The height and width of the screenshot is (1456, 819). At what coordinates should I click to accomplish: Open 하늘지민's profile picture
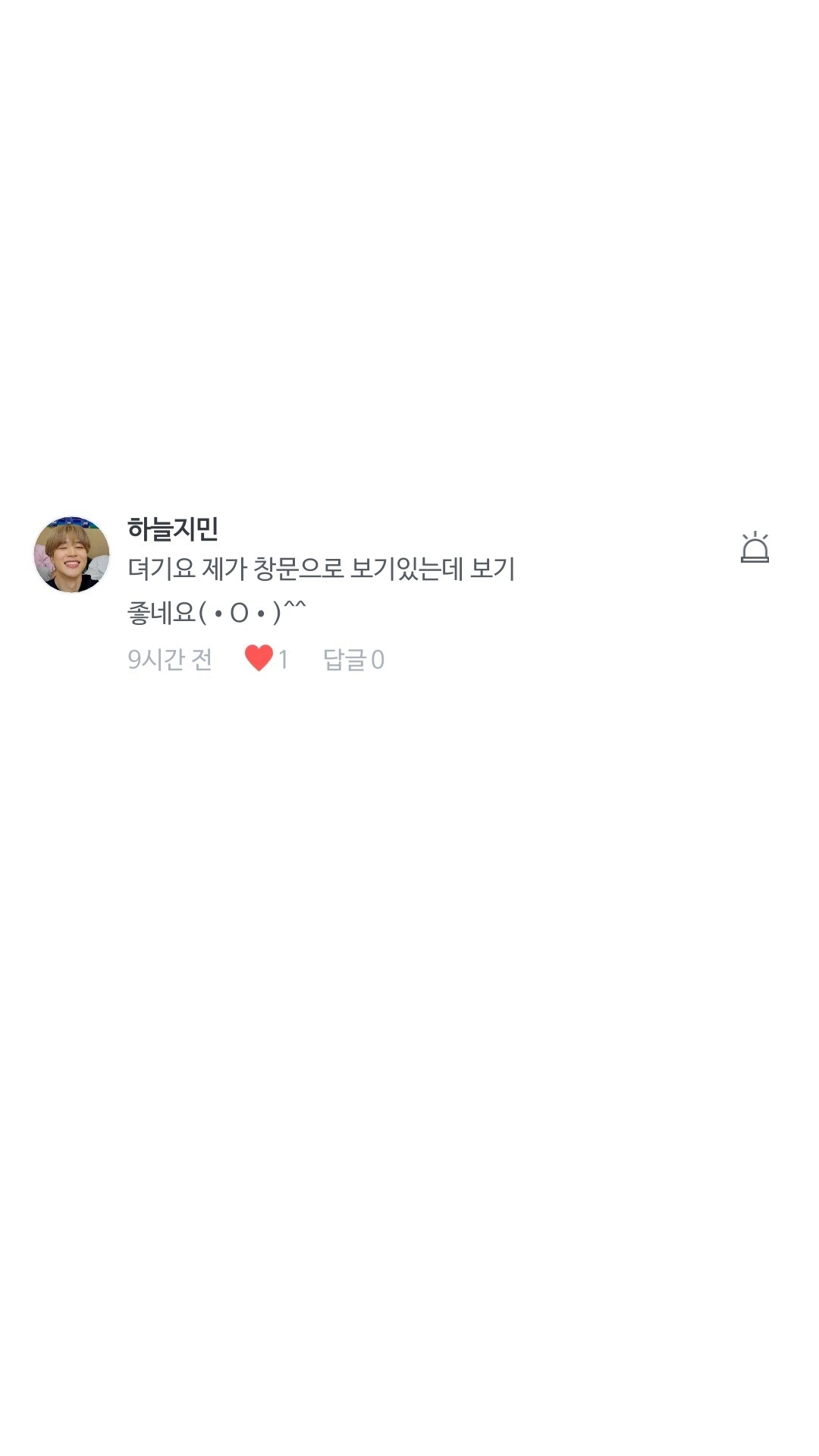(72, 554)
